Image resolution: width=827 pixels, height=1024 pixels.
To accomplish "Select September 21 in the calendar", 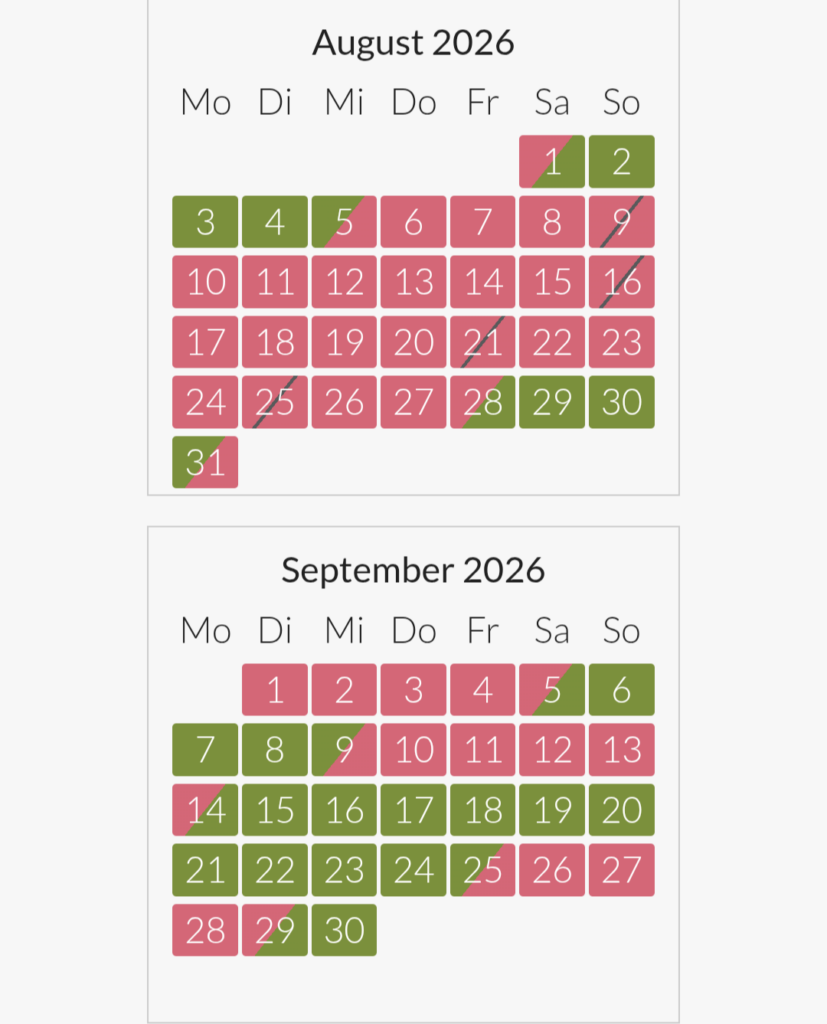I will pyautogui.click(x=205, y=870).
